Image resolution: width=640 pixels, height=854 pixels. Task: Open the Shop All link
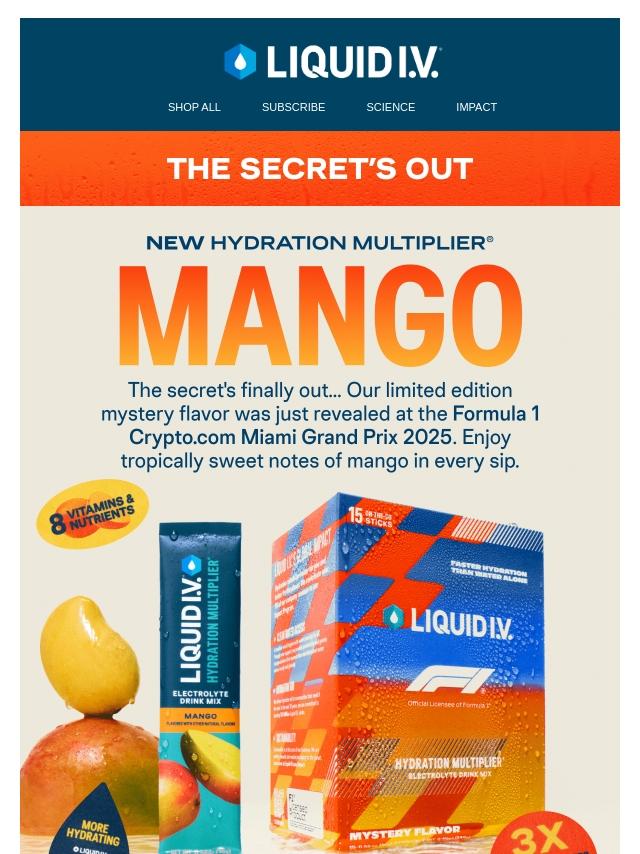[194, 107]
